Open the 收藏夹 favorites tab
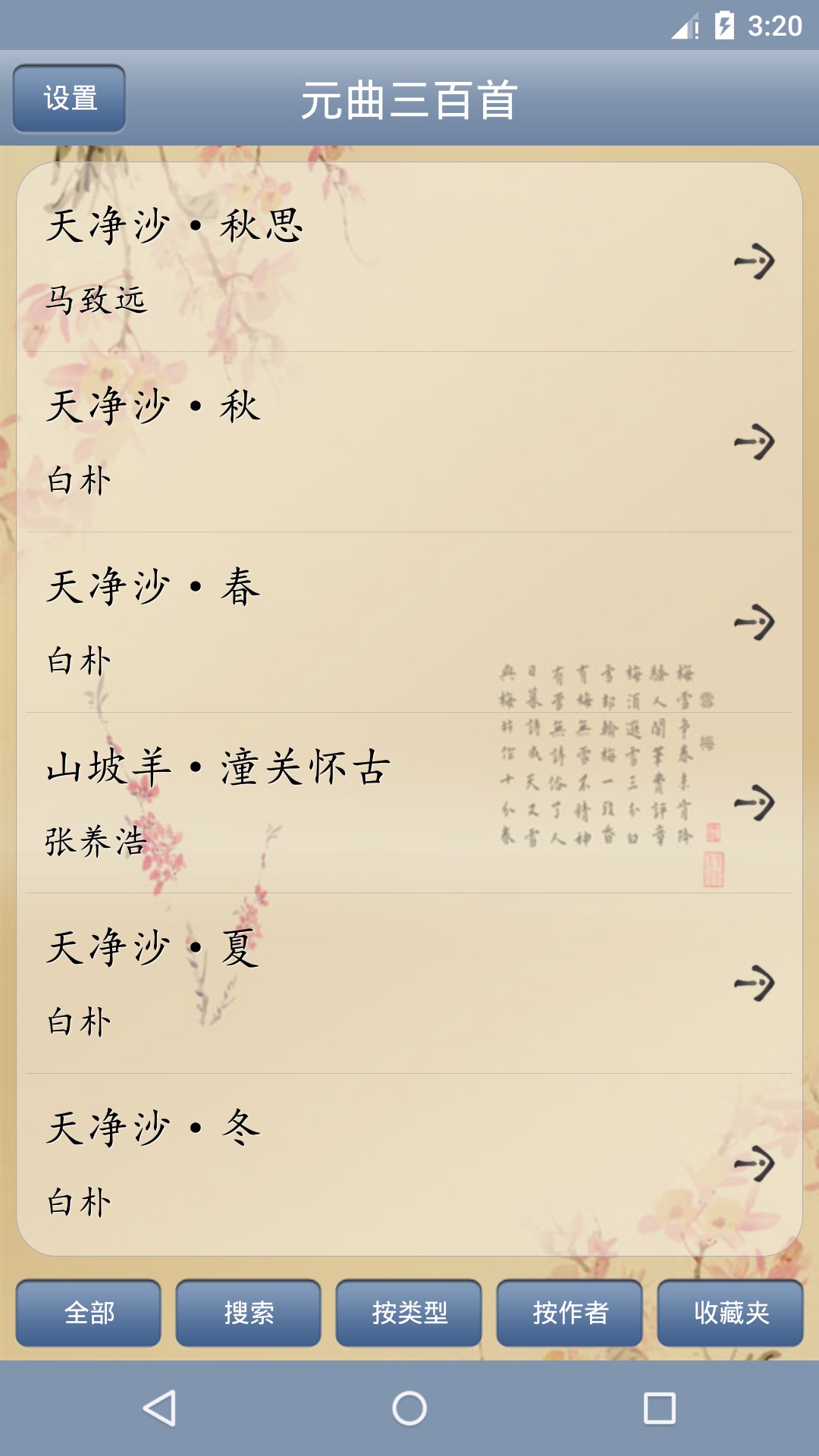 (x=730, y=1313)
